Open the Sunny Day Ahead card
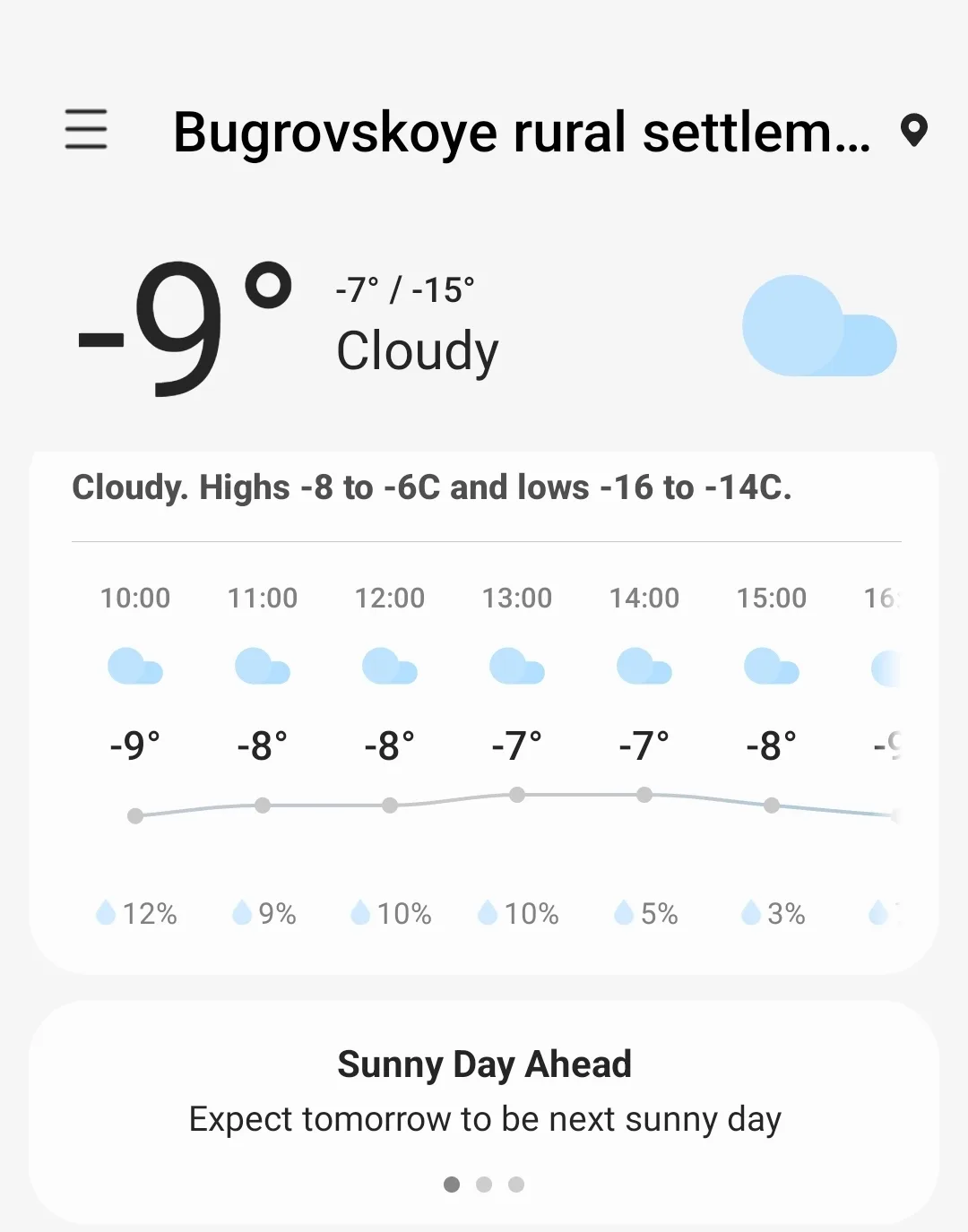The width and height of the screenshot is (968, 1232). coord(484,1091)
